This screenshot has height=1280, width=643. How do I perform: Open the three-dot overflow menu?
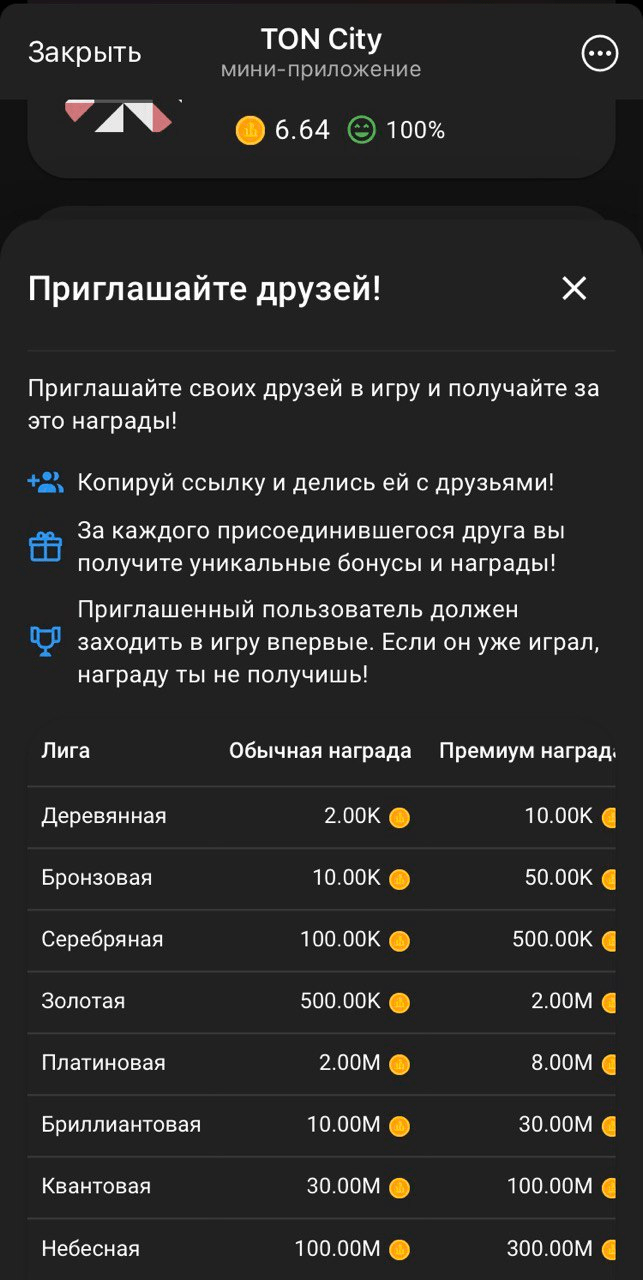pyautogui.click(x=600, y=54)
